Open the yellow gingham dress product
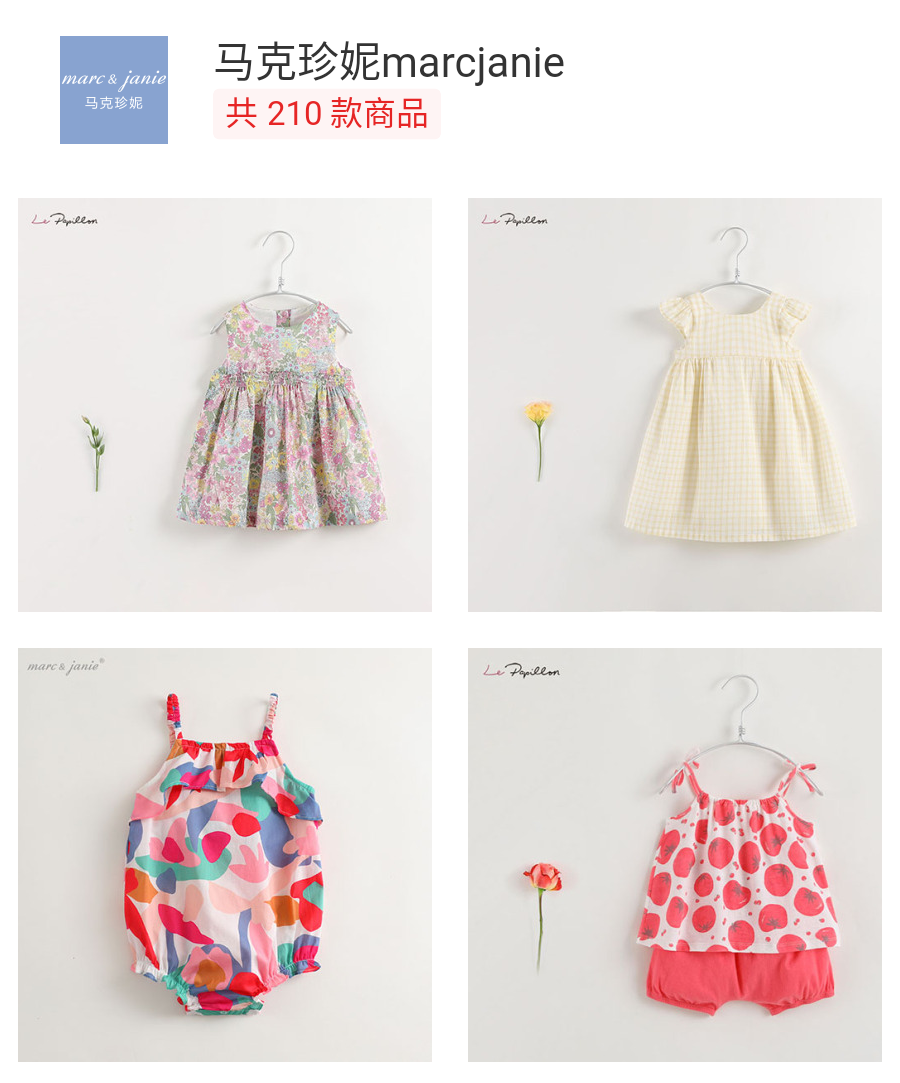900x1083 pixels. [x=675, y=405]
